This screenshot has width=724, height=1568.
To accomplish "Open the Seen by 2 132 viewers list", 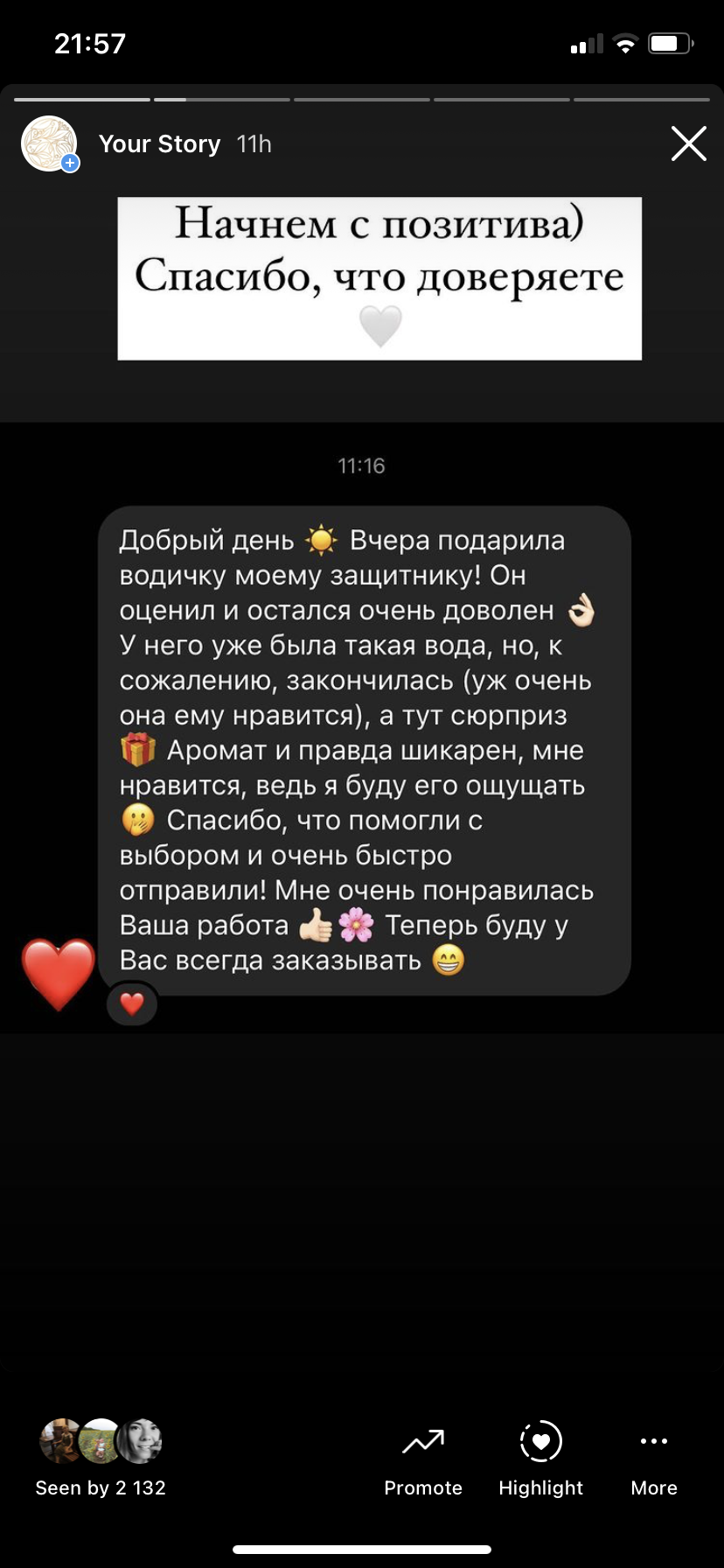I will pyautogui.click(x=101, y=1460).
